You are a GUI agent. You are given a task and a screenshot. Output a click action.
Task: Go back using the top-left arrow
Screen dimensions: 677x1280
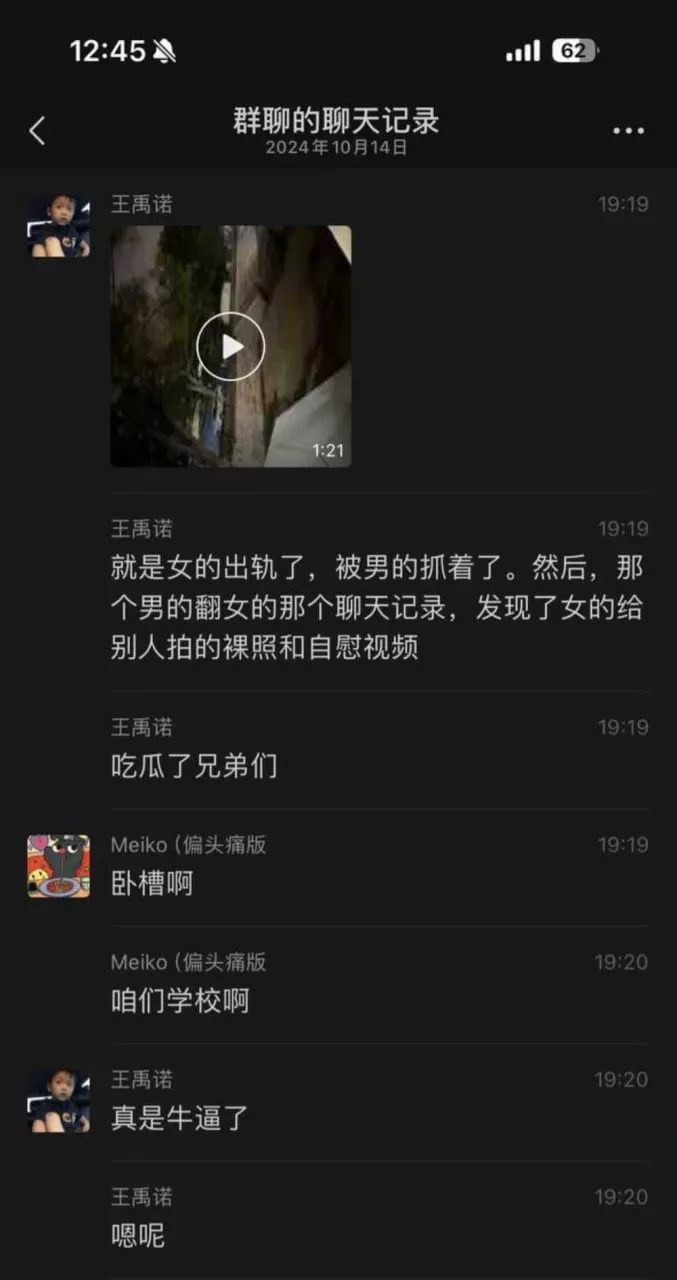point(37,131)
